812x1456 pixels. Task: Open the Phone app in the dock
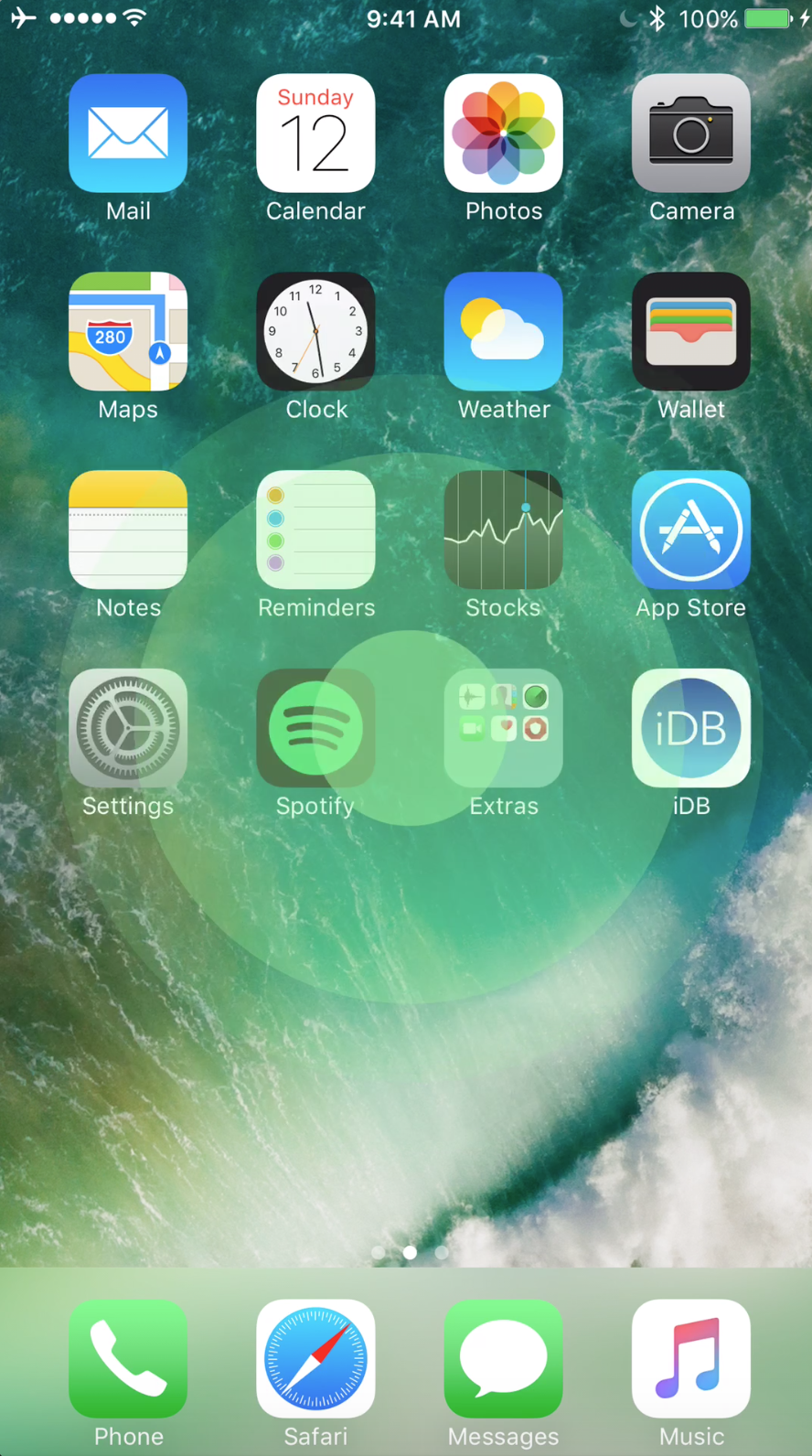pos(128,1359)
